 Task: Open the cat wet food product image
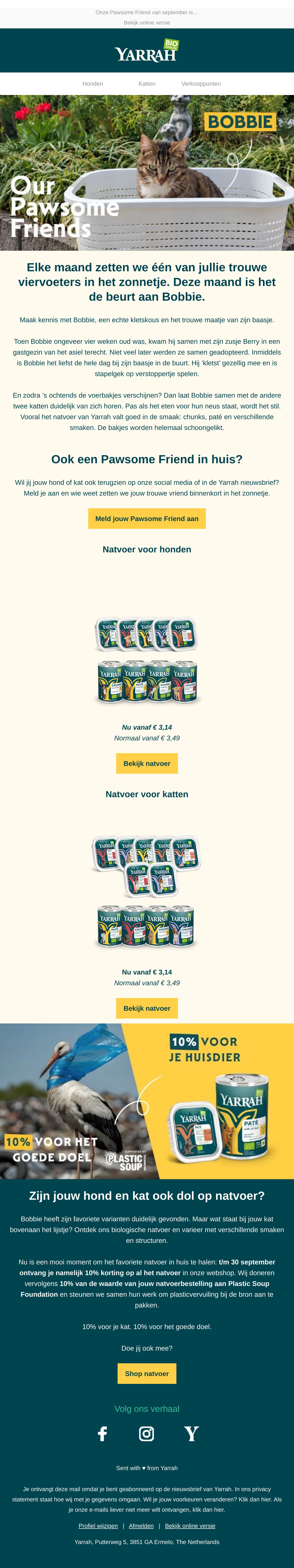(x=147, y=891)
